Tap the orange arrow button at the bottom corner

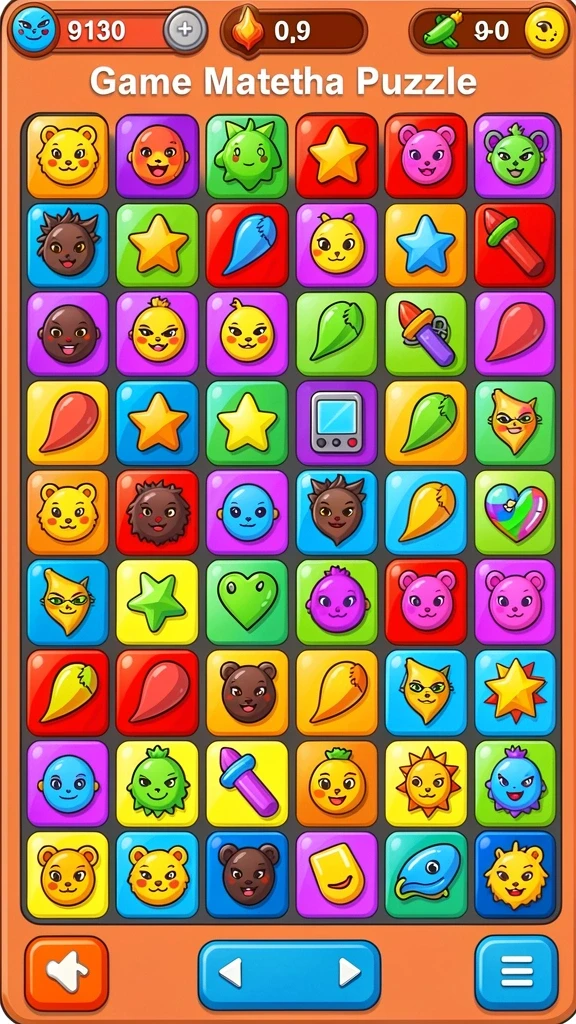[67, 973]
